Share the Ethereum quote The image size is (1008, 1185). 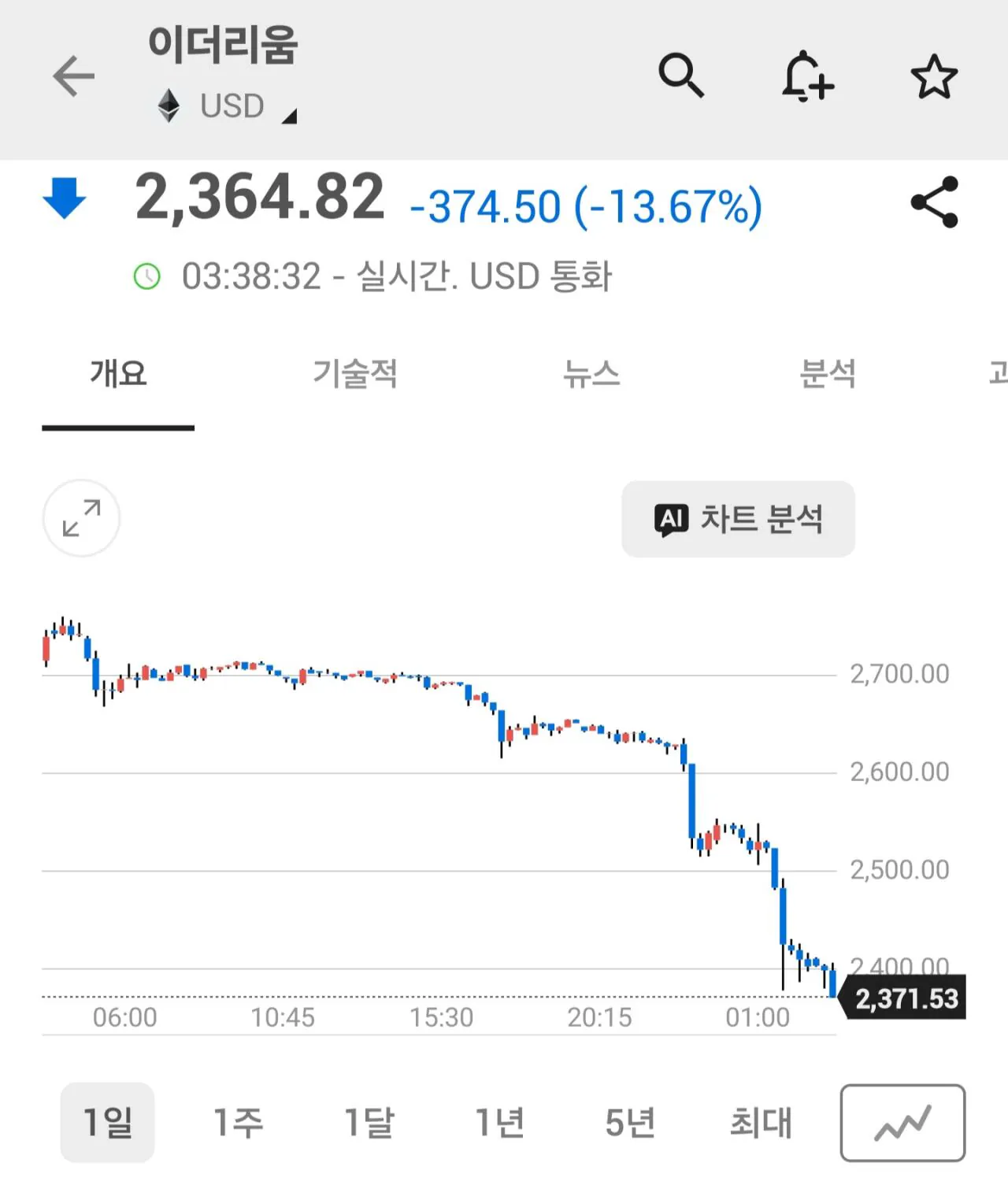(934, 202)
